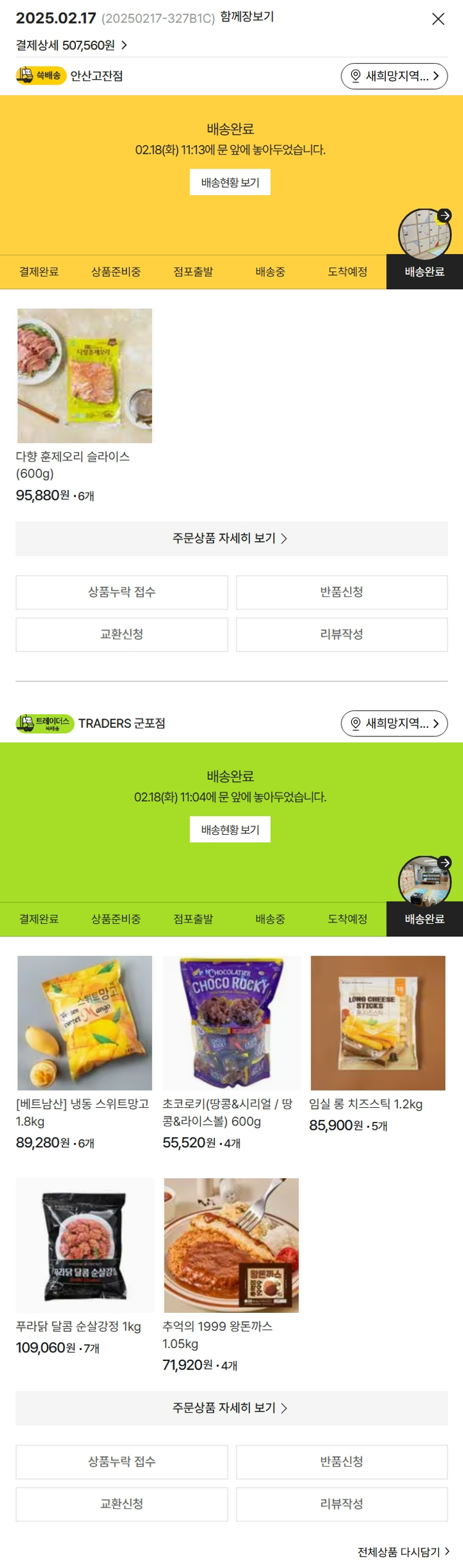Open delivery photo in 안산고잔점 section

coord(424,233)
